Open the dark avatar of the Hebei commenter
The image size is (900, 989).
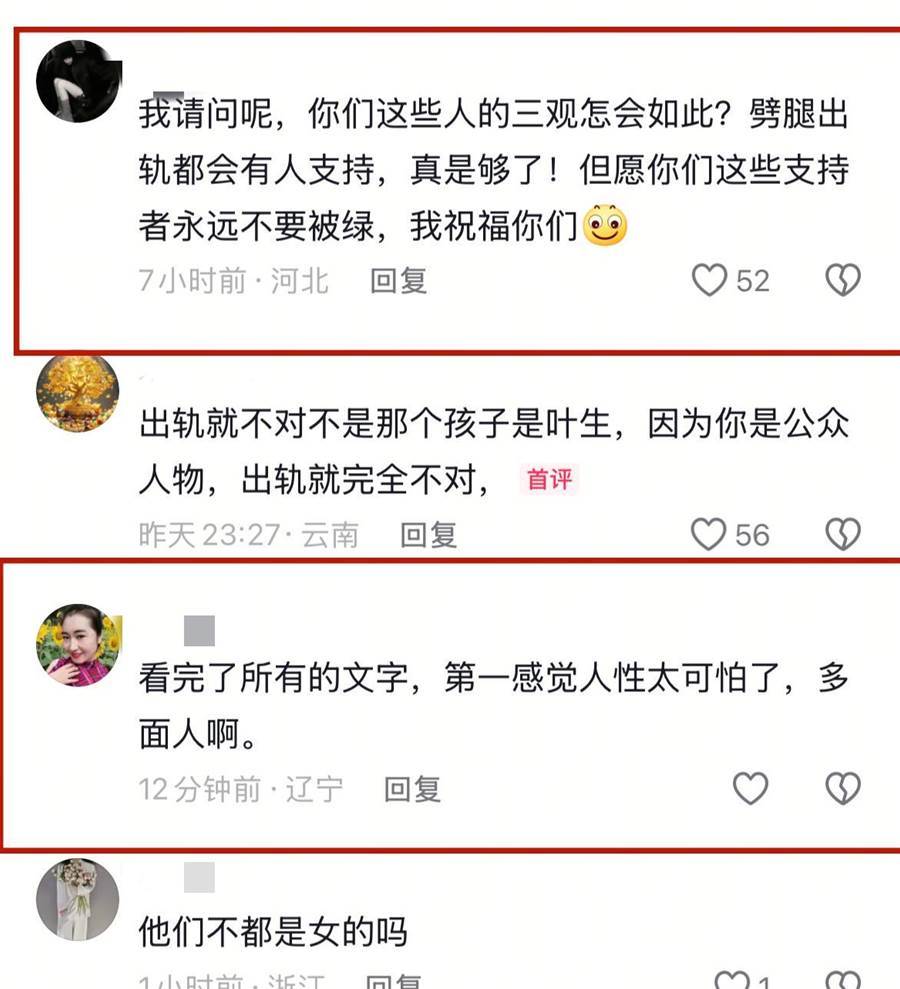coord(77,81)
